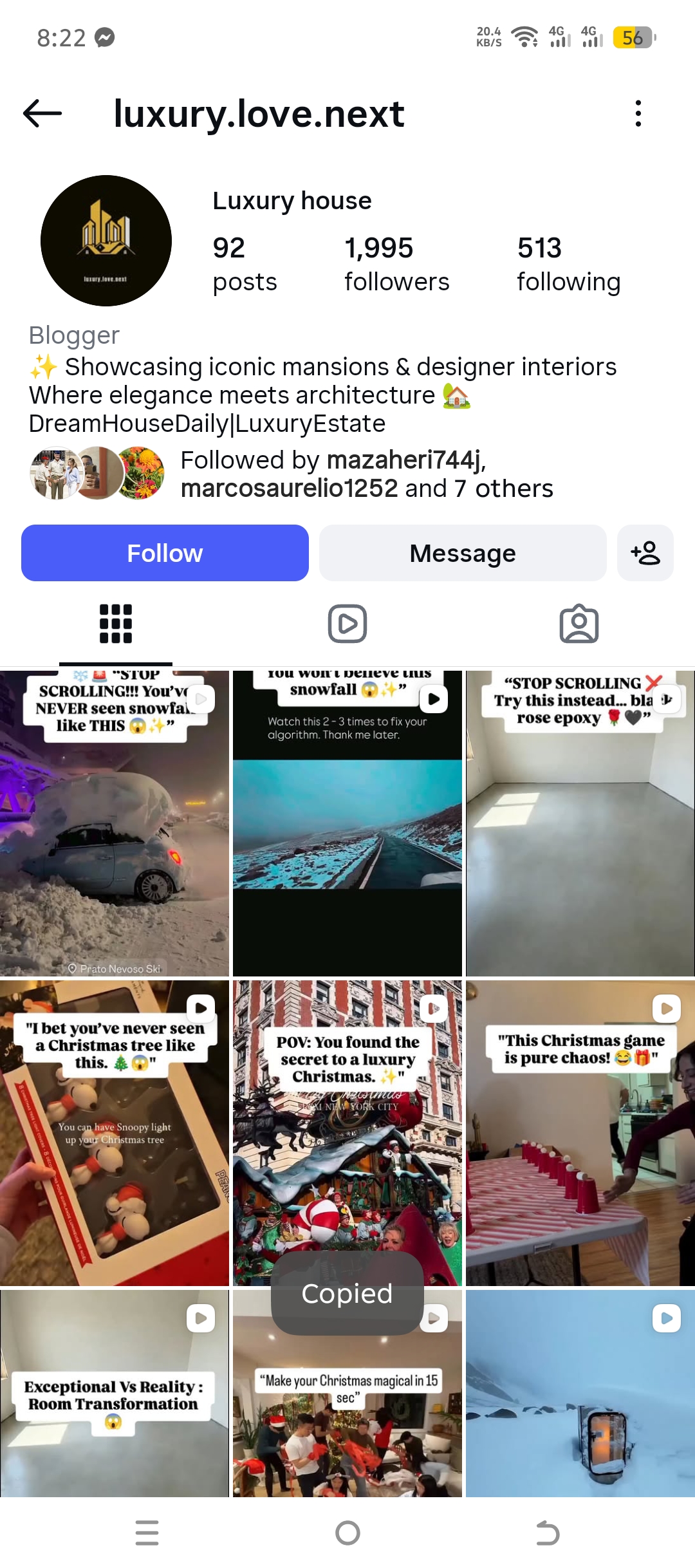Switch to the tagged posts tab
The height and width of the screenshot is (1568, 695).
(579, 624)
